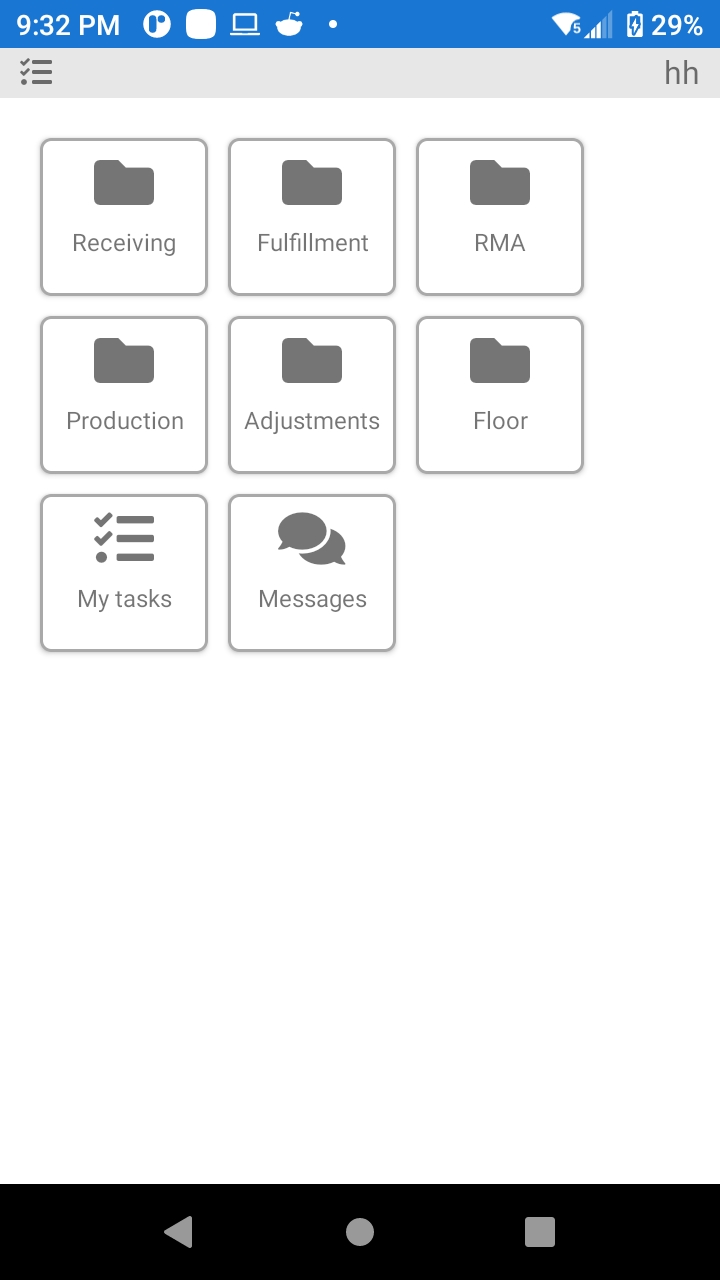View My tasks
This screenshot has height=1280, width=720.
coord(124,573)
